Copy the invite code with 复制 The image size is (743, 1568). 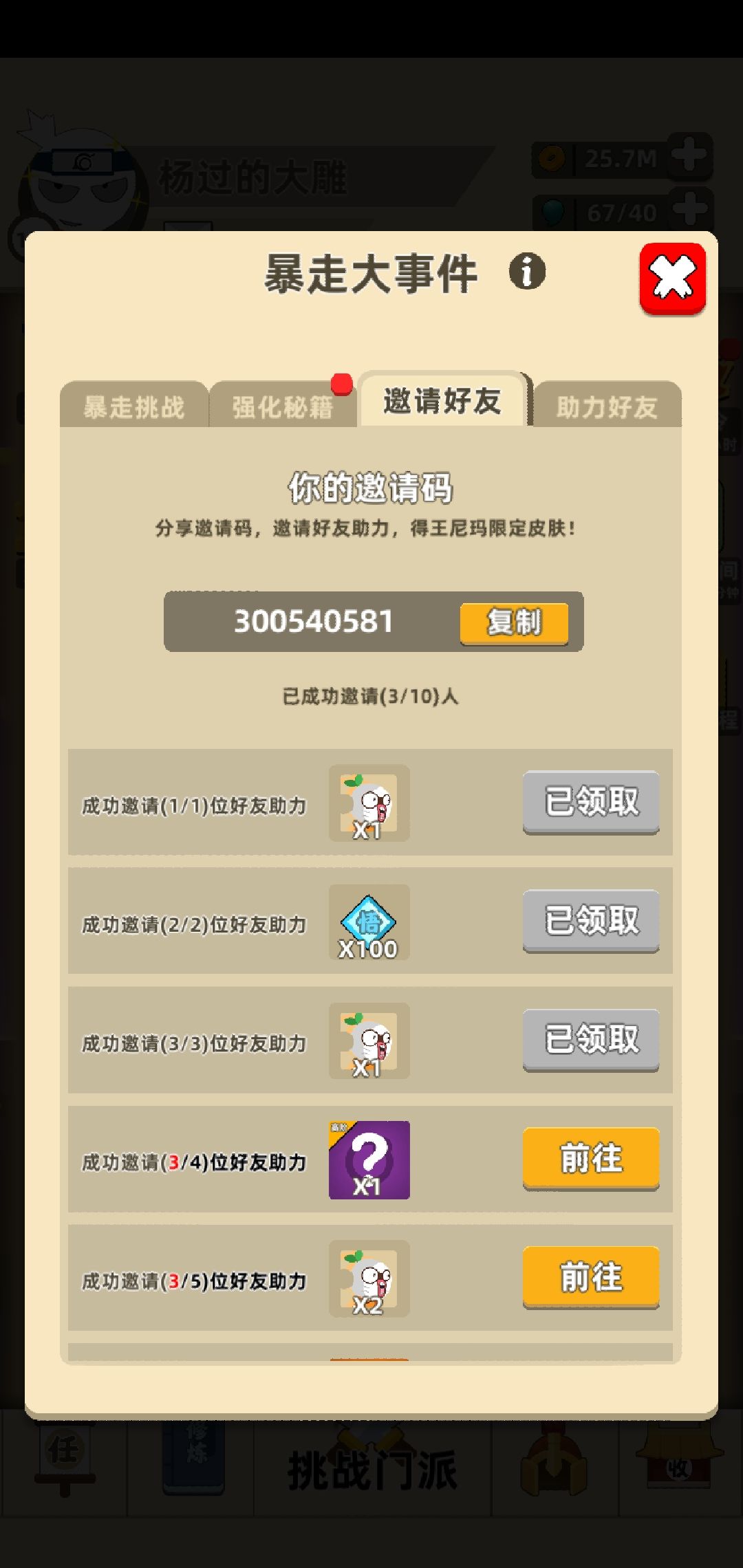(514, 624)
